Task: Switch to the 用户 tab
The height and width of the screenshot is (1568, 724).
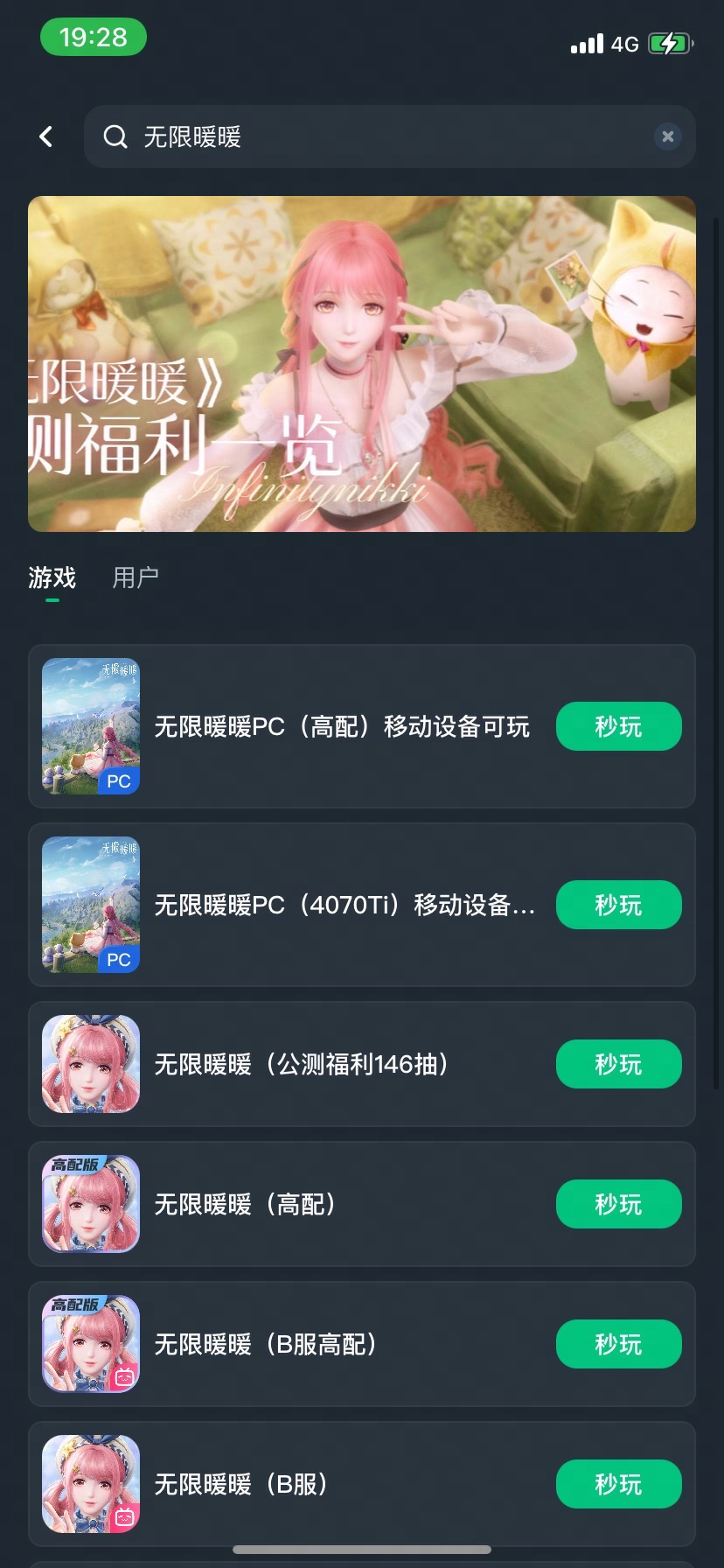Action: pos(136,577)
